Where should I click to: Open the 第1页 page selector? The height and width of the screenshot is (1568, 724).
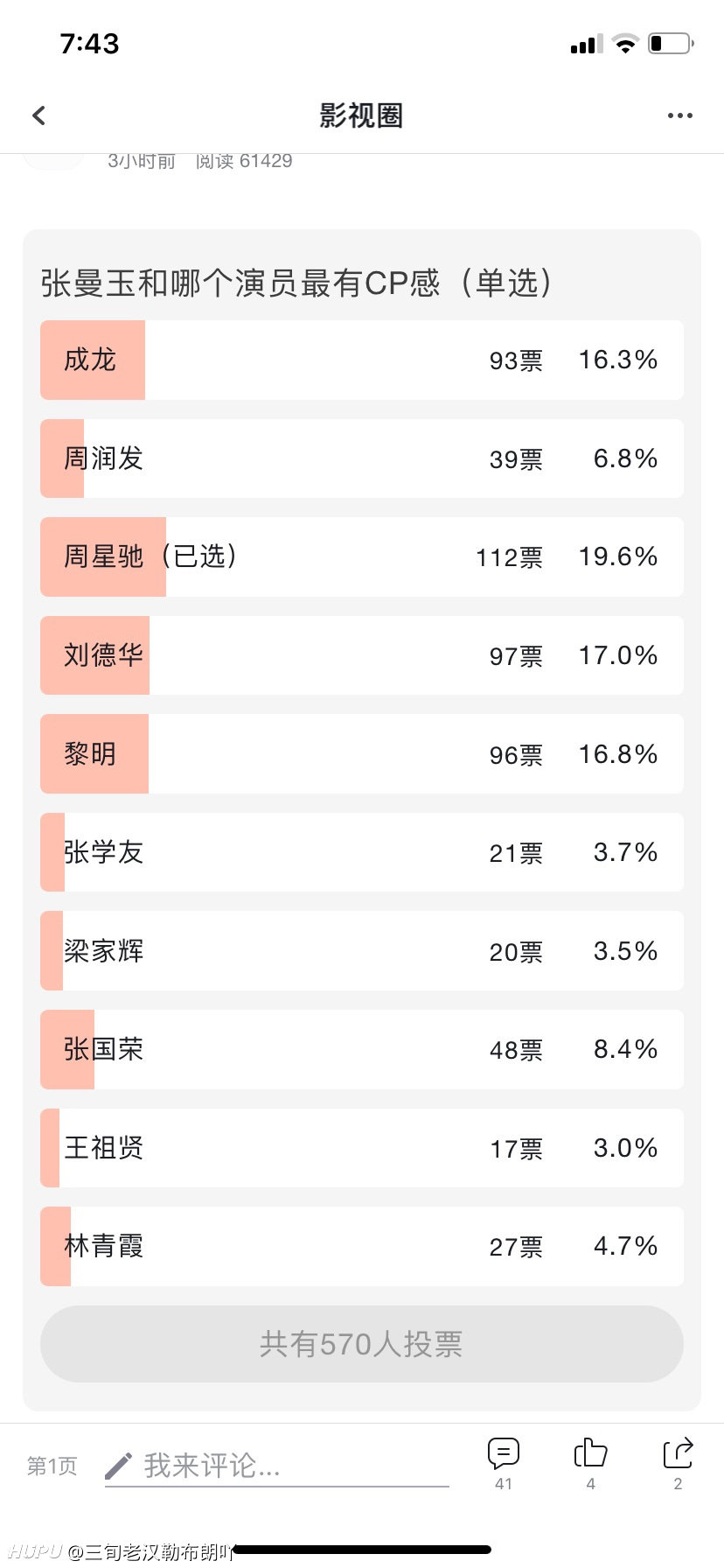point(52,1466)
